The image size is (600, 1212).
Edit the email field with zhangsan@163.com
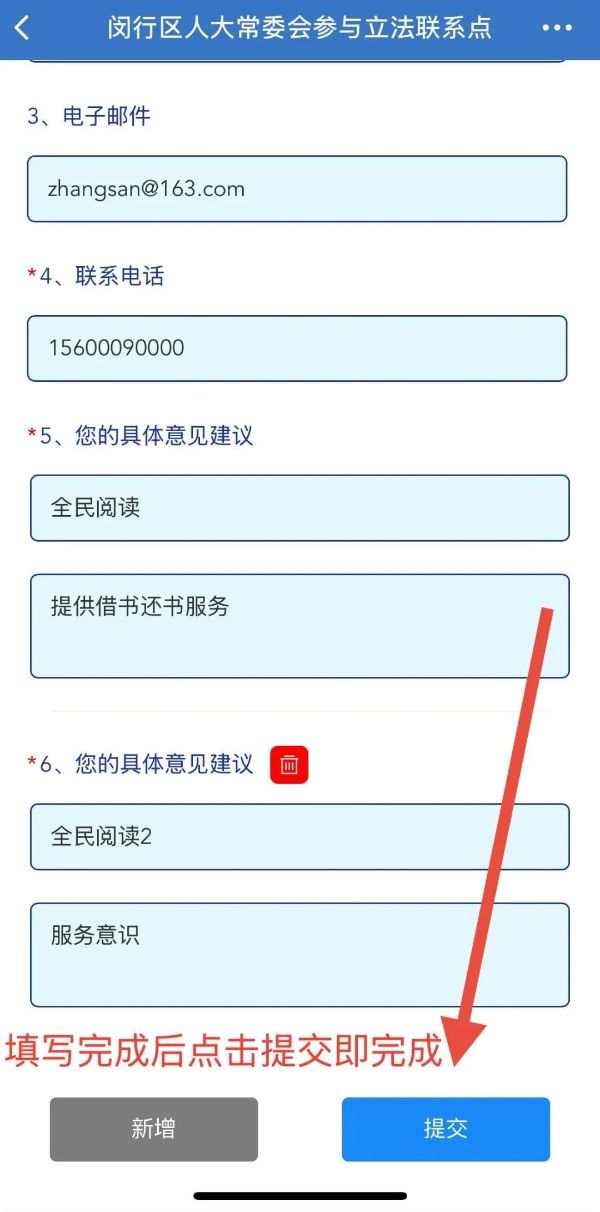297,189
